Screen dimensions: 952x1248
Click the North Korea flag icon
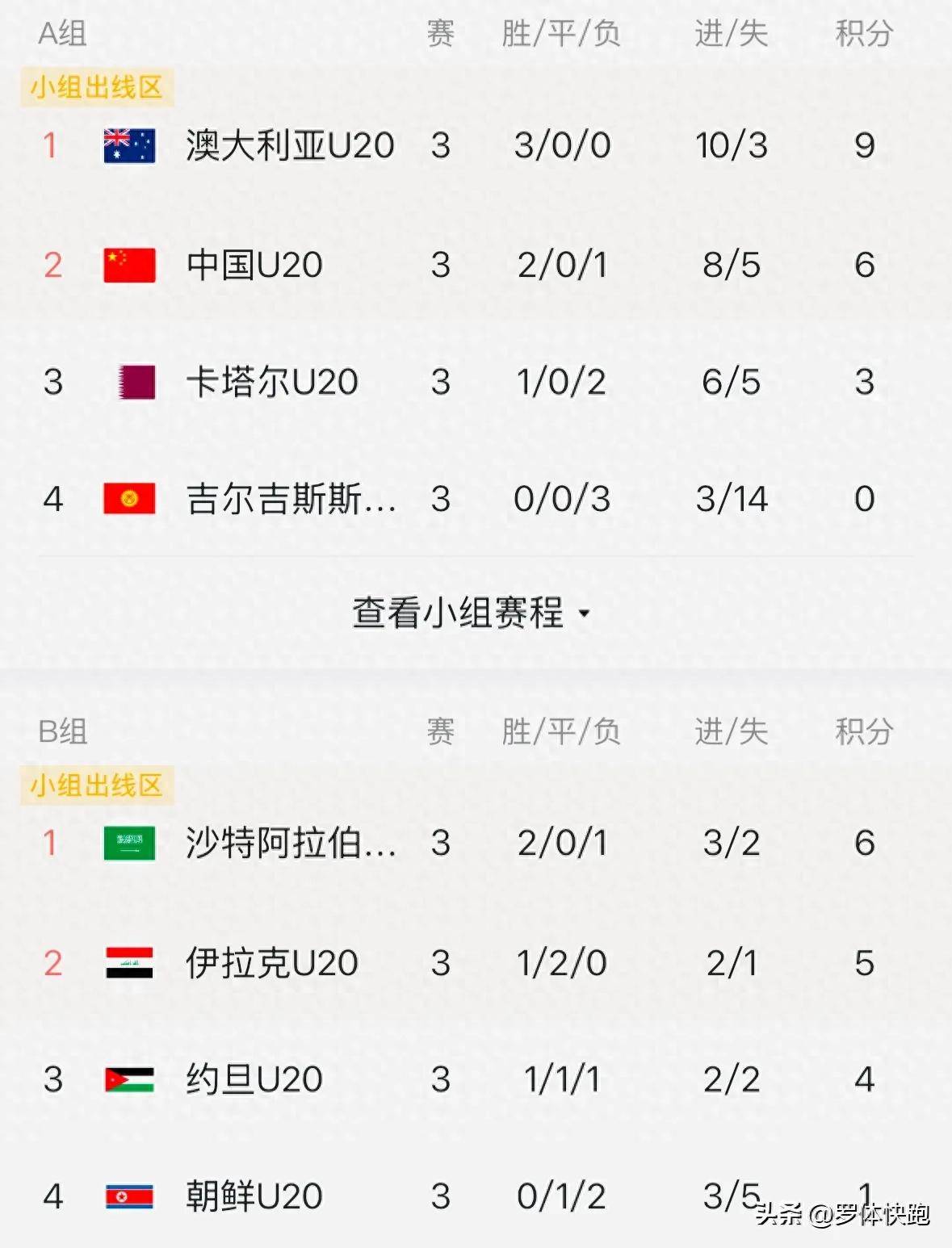128,1196
